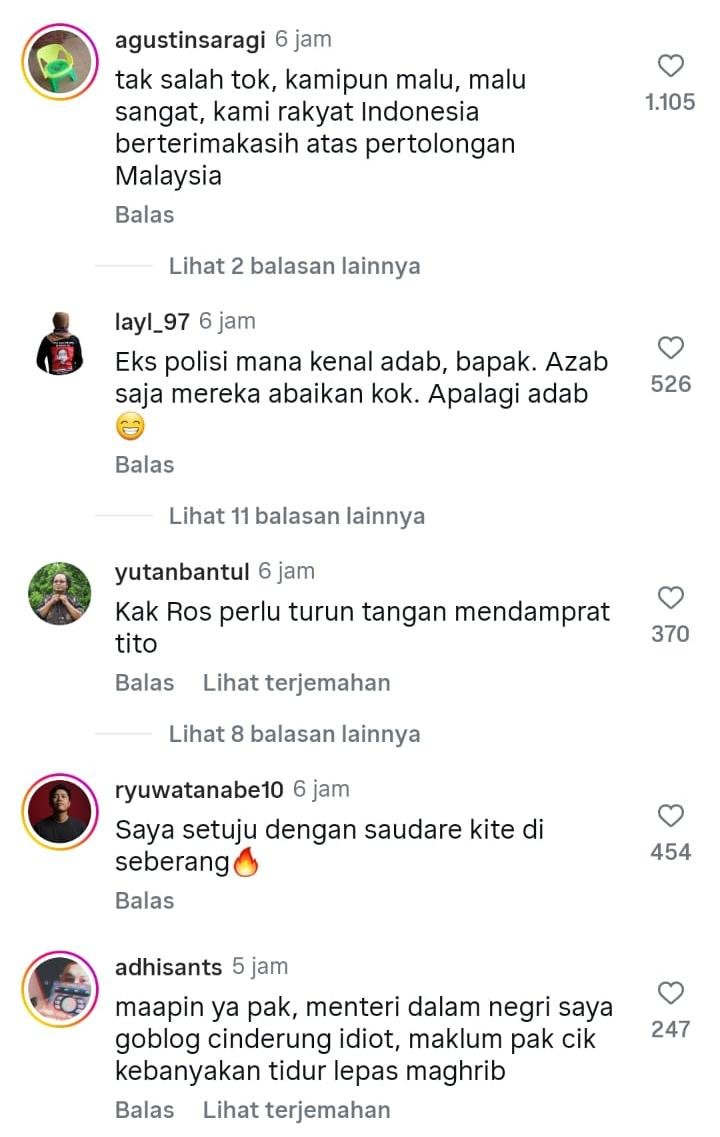The width and height of the screenshot is (720, 1137).
Task: Open ryuwatanabe10's profile avatar
Action: pyautogui.click(x=59, y=811)
